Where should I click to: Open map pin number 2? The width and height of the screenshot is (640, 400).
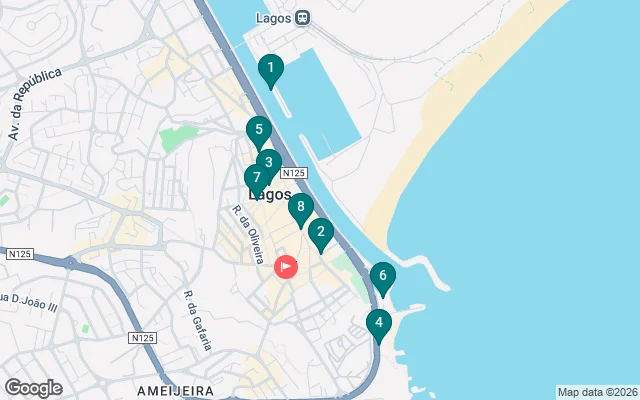point(320,233)
